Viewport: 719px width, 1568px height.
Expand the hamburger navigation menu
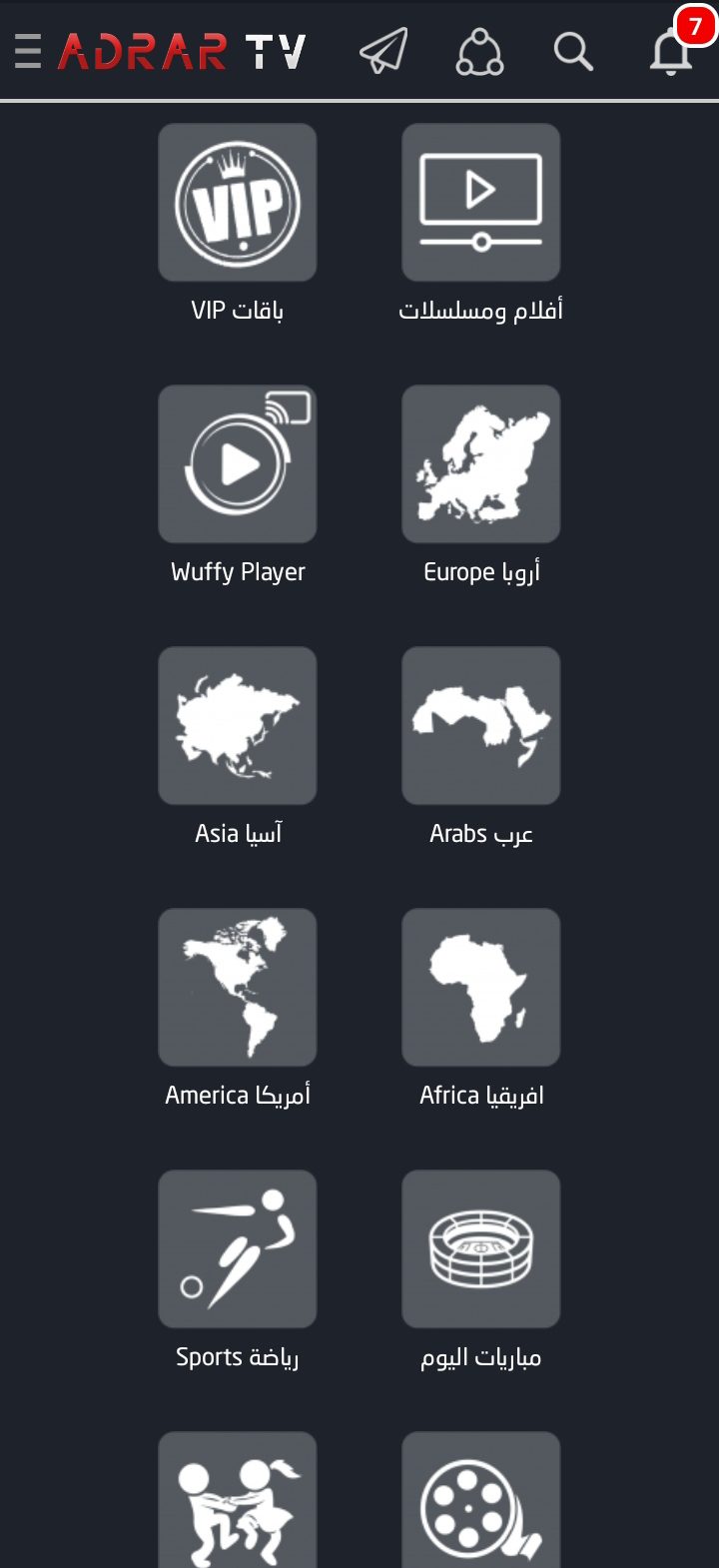[27, 52]
